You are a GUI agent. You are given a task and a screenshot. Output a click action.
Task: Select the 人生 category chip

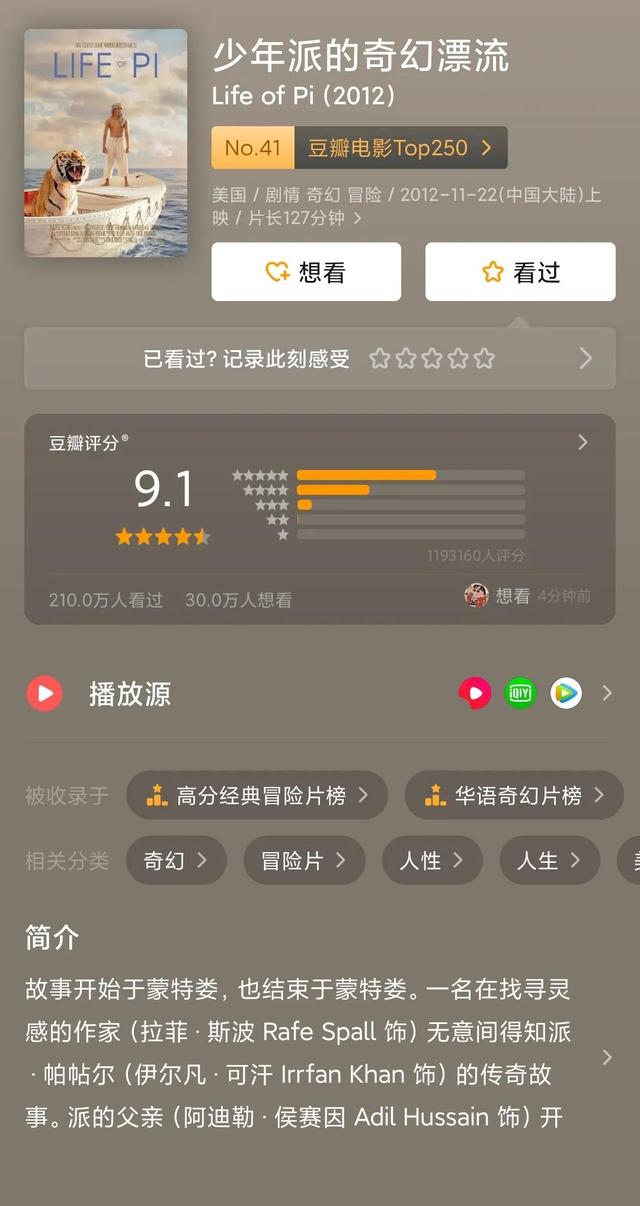tap(549, 860)
